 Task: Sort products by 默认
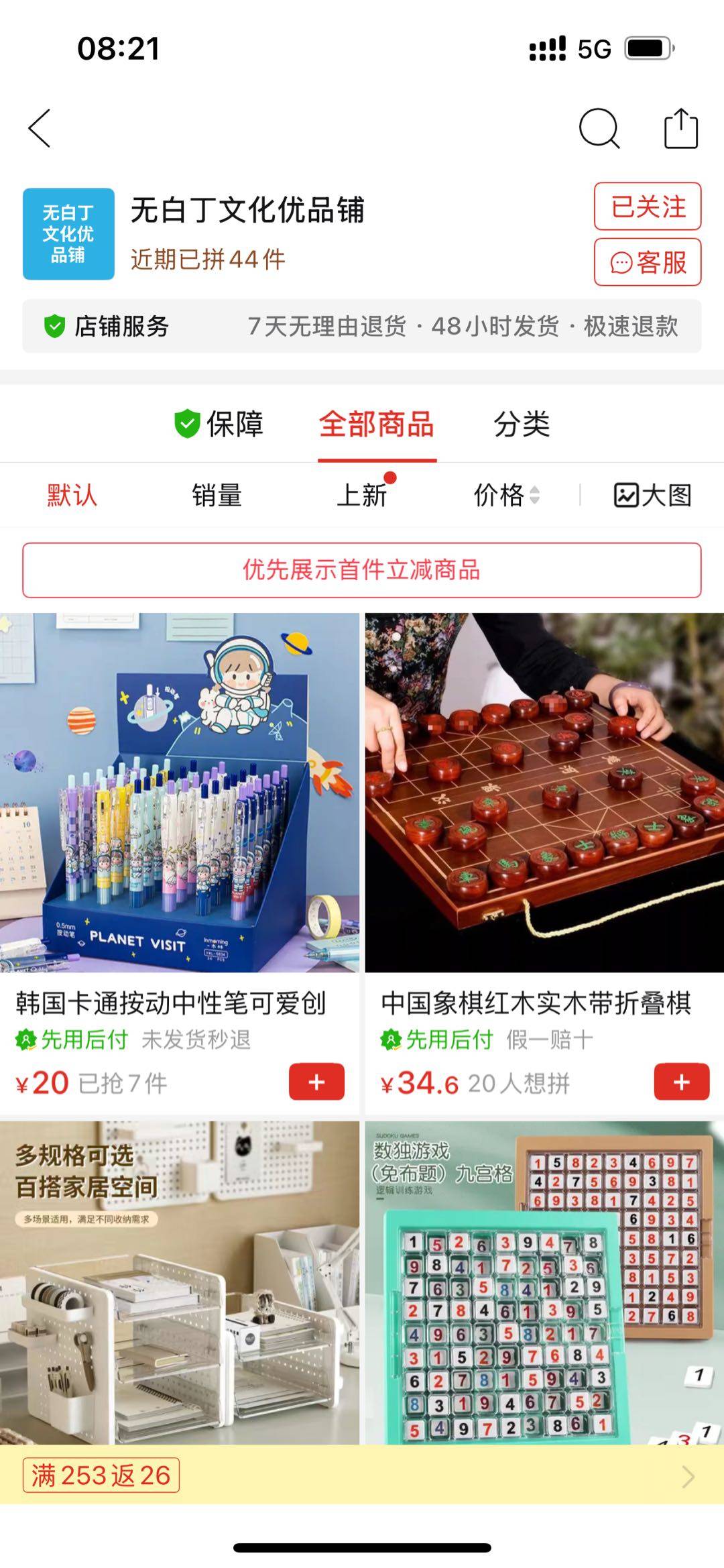(x=72, y=496)
